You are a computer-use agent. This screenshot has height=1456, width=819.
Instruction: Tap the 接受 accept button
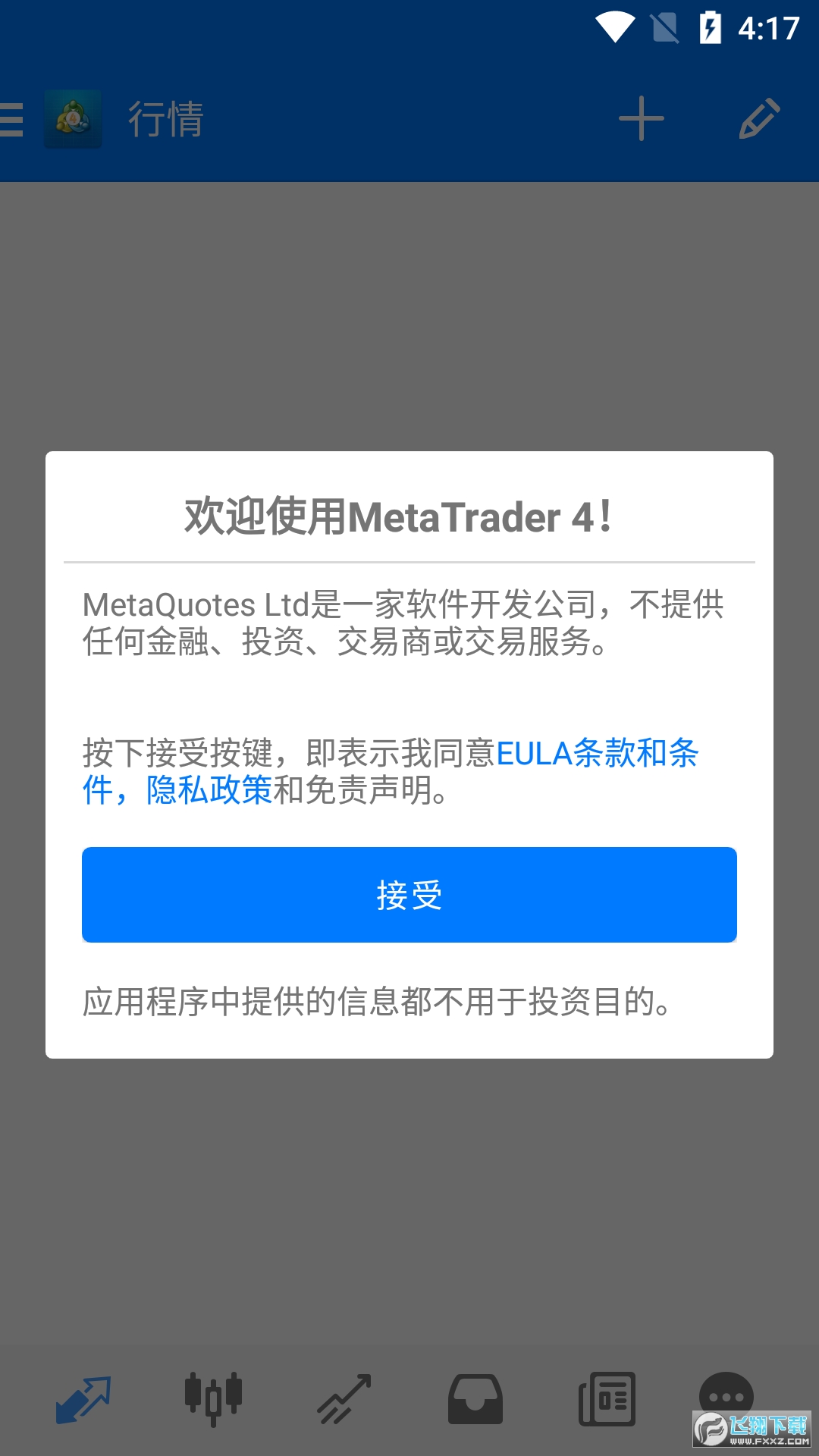pyautogui.click(x=409, y=895)
